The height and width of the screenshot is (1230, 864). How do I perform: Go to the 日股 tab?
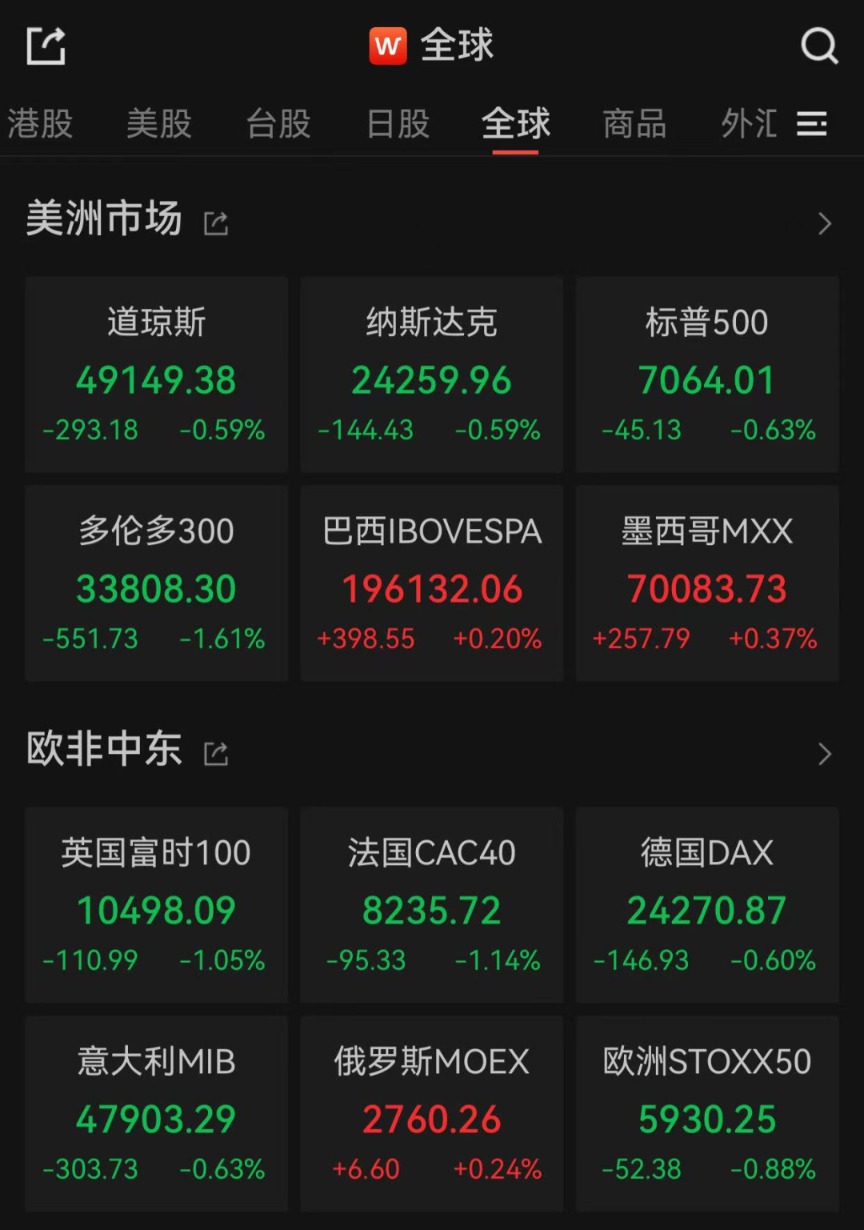coord(398,124)
